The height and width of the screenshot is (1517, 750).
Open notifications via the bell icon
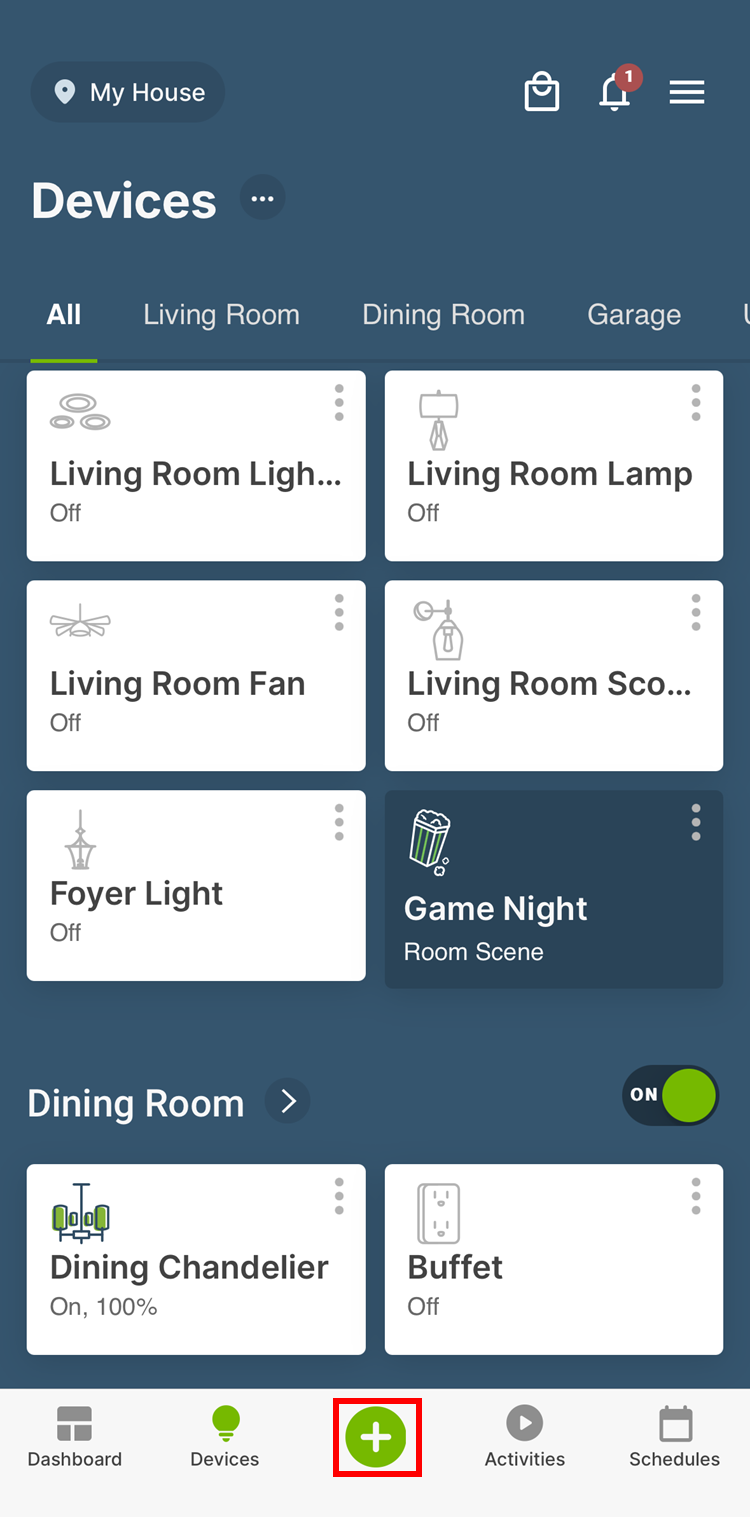pos(614,91)
